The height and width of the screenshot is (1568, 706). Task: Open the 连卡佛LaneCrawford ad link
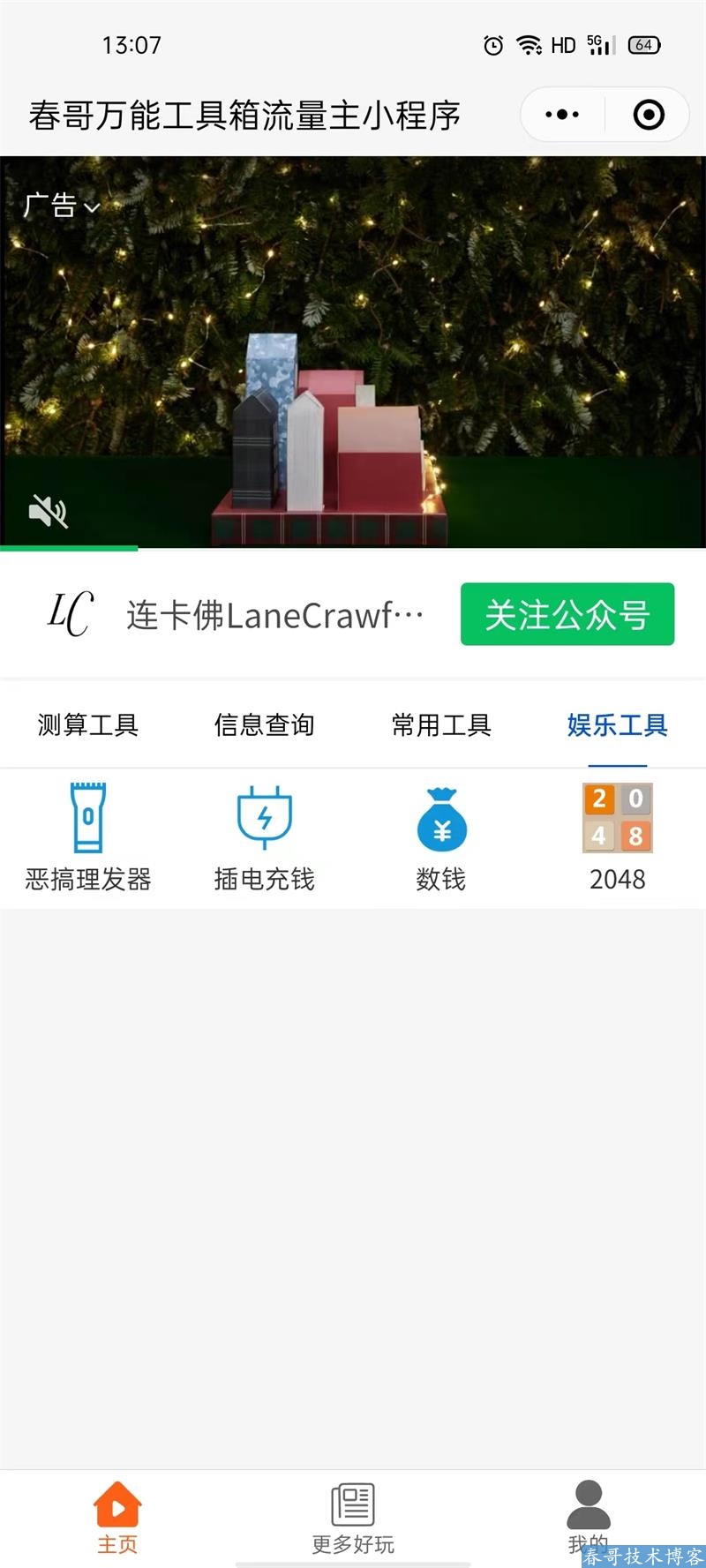coord(274,615)
